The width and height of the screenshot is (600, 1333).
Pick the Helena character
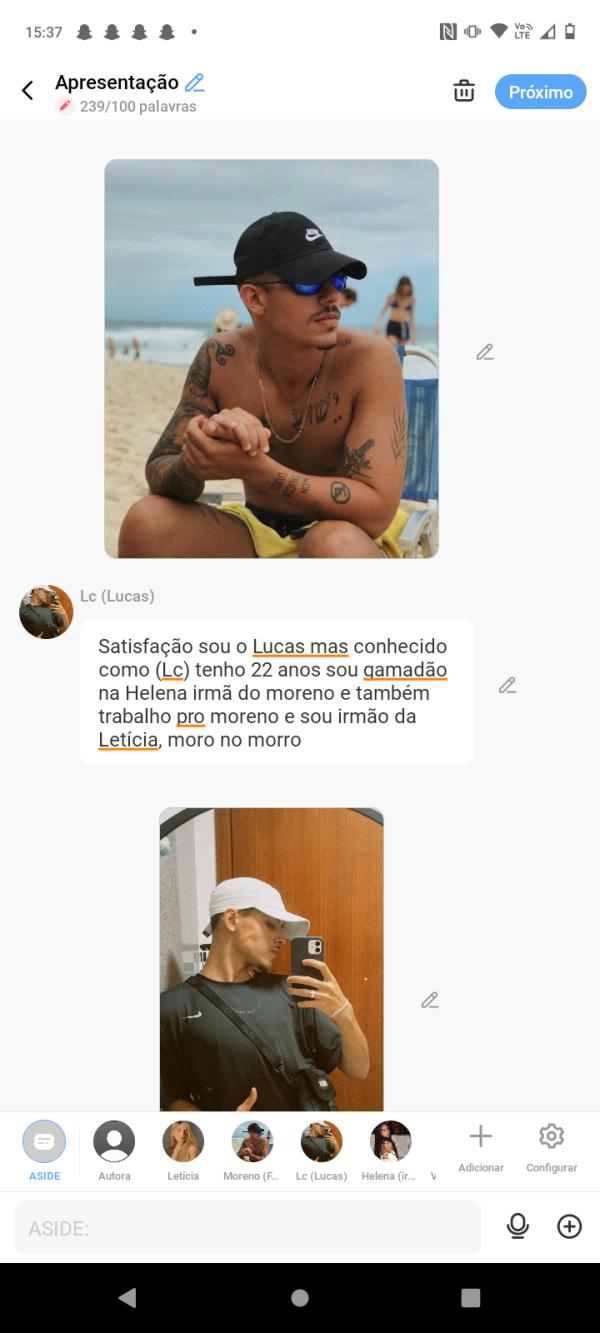390,1149
